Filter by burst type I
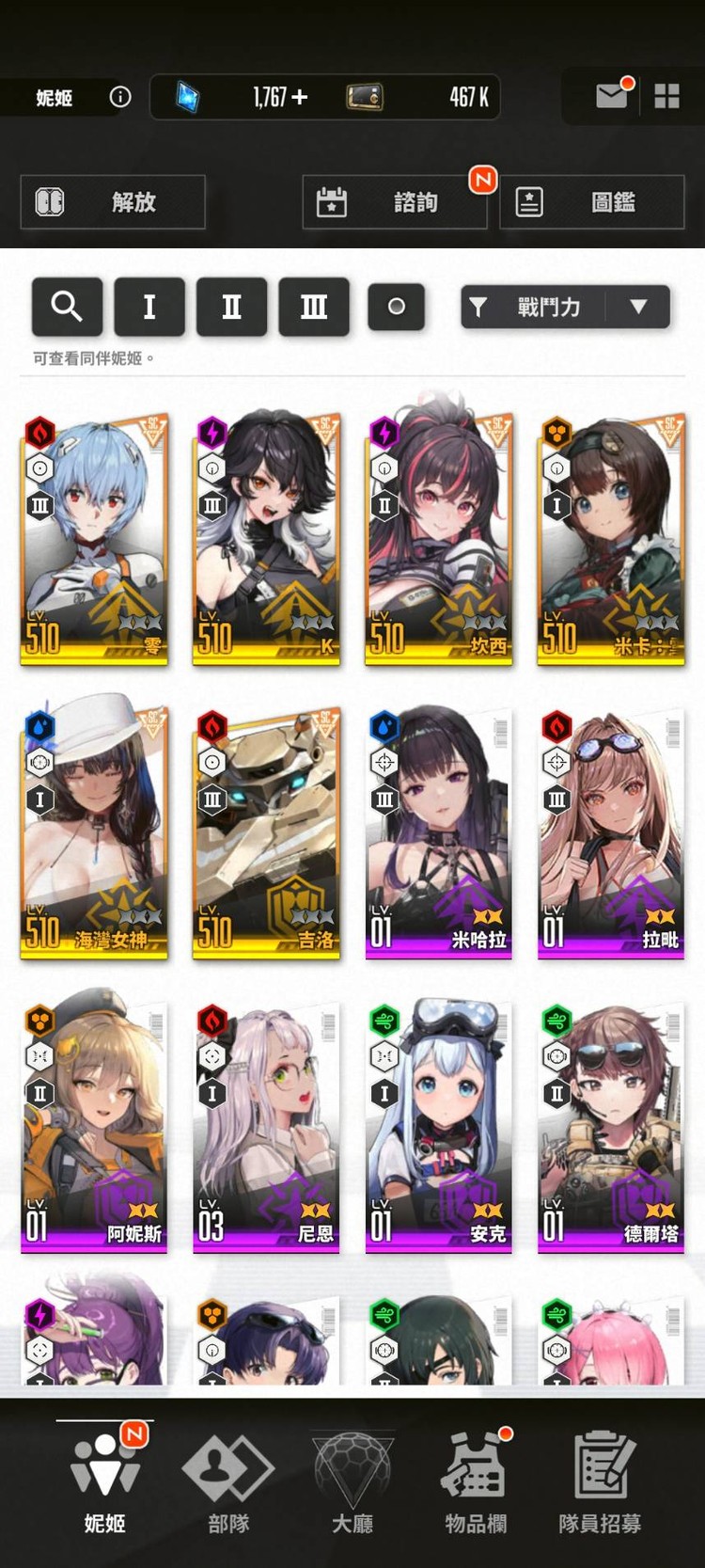705x1568 pixels. [149, 307]
